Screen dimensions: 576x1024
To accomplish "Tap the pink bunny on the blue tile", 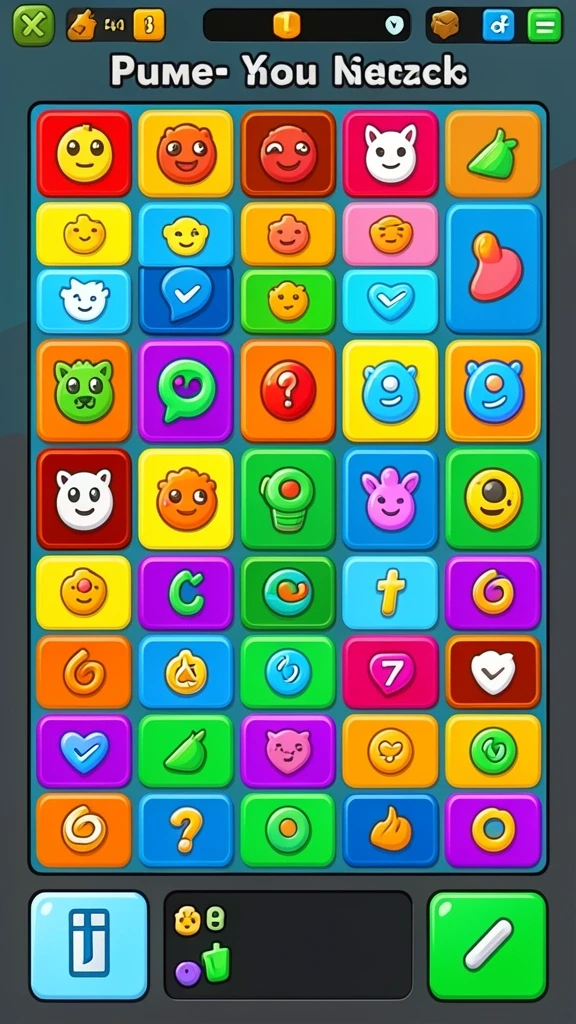I will point(390,499).
